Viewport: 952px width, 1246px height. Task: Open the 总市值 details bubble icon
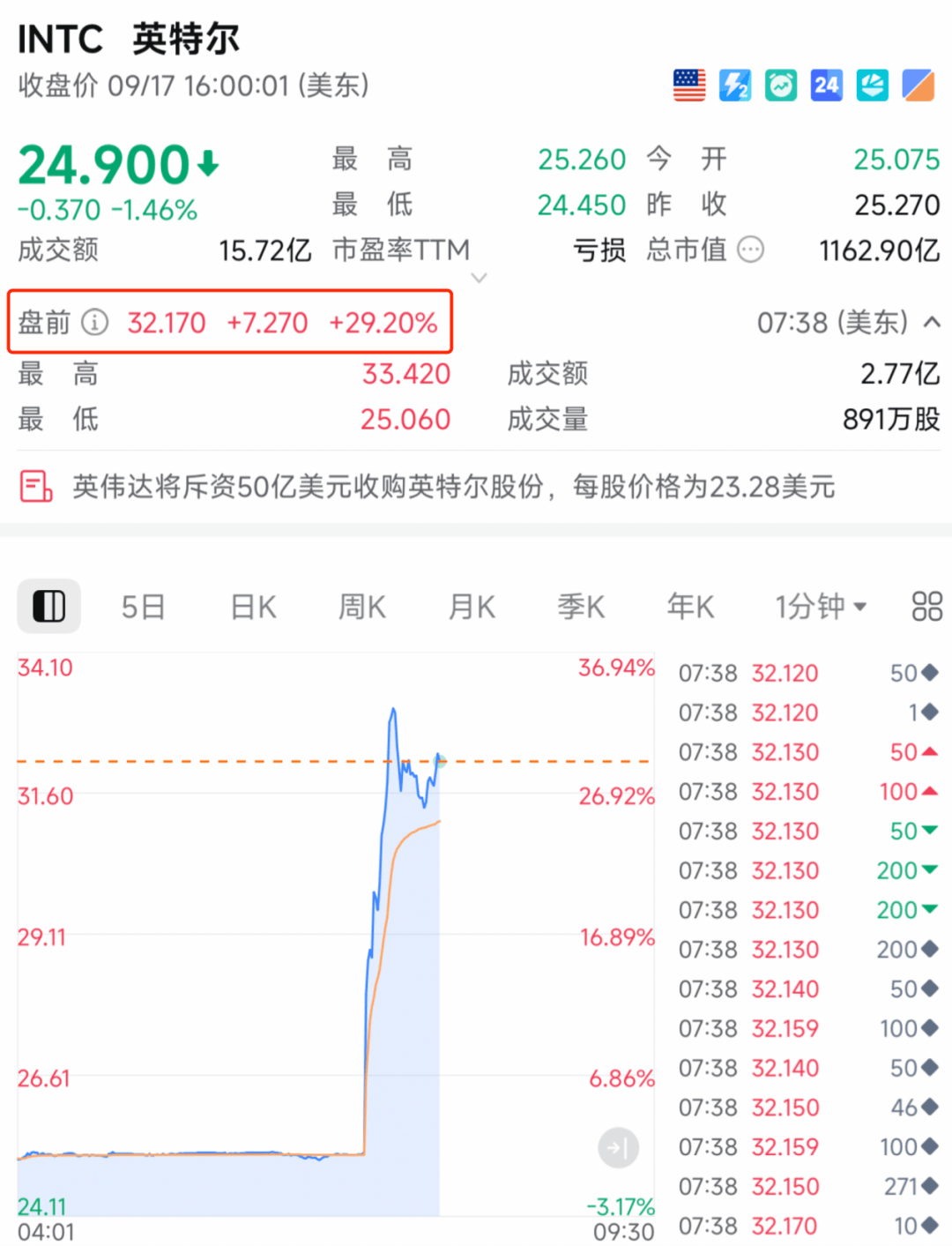pyautogui.click(x=750, y=250)
